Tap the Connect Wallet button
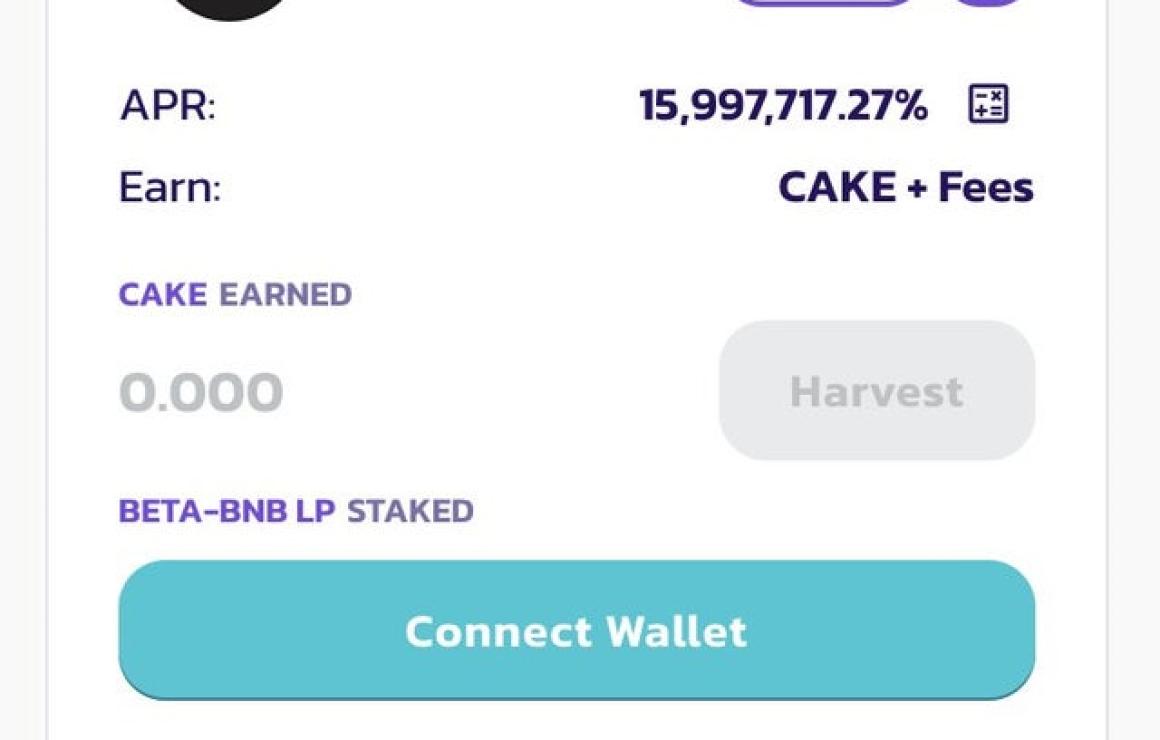This screenshot has width=1160, height=740. [576, 630]
